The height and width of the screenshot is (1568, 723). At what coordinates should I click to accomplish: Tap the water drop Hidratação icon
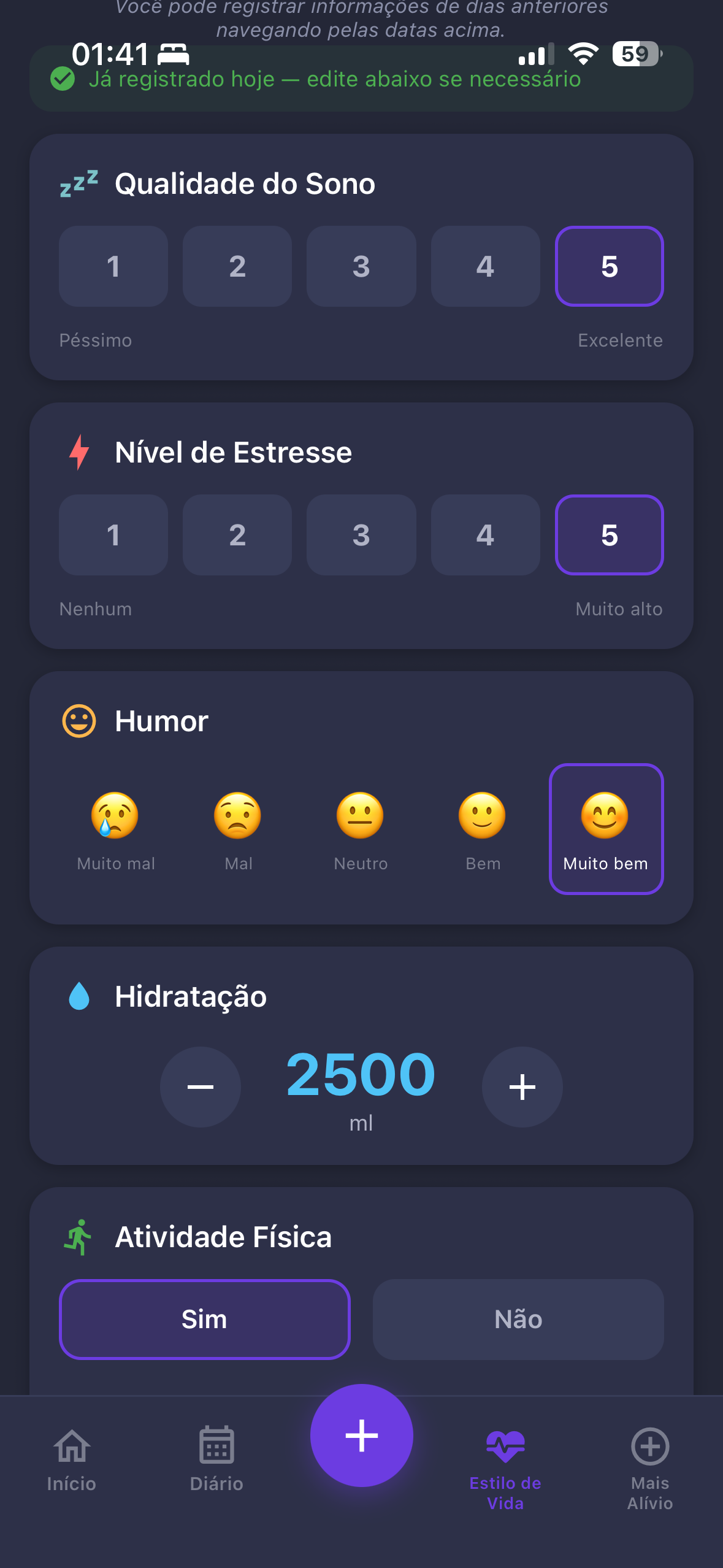click(x=79, y=996)
